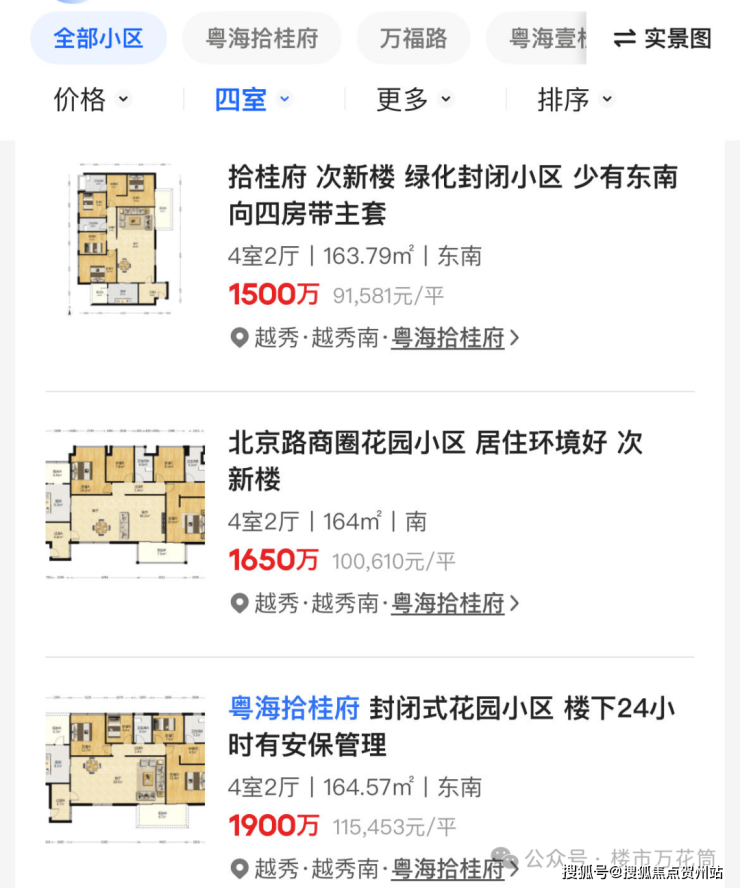Open the 更多 filters dropdown
The height and width of the screenshot is (888, 740).
413,99
